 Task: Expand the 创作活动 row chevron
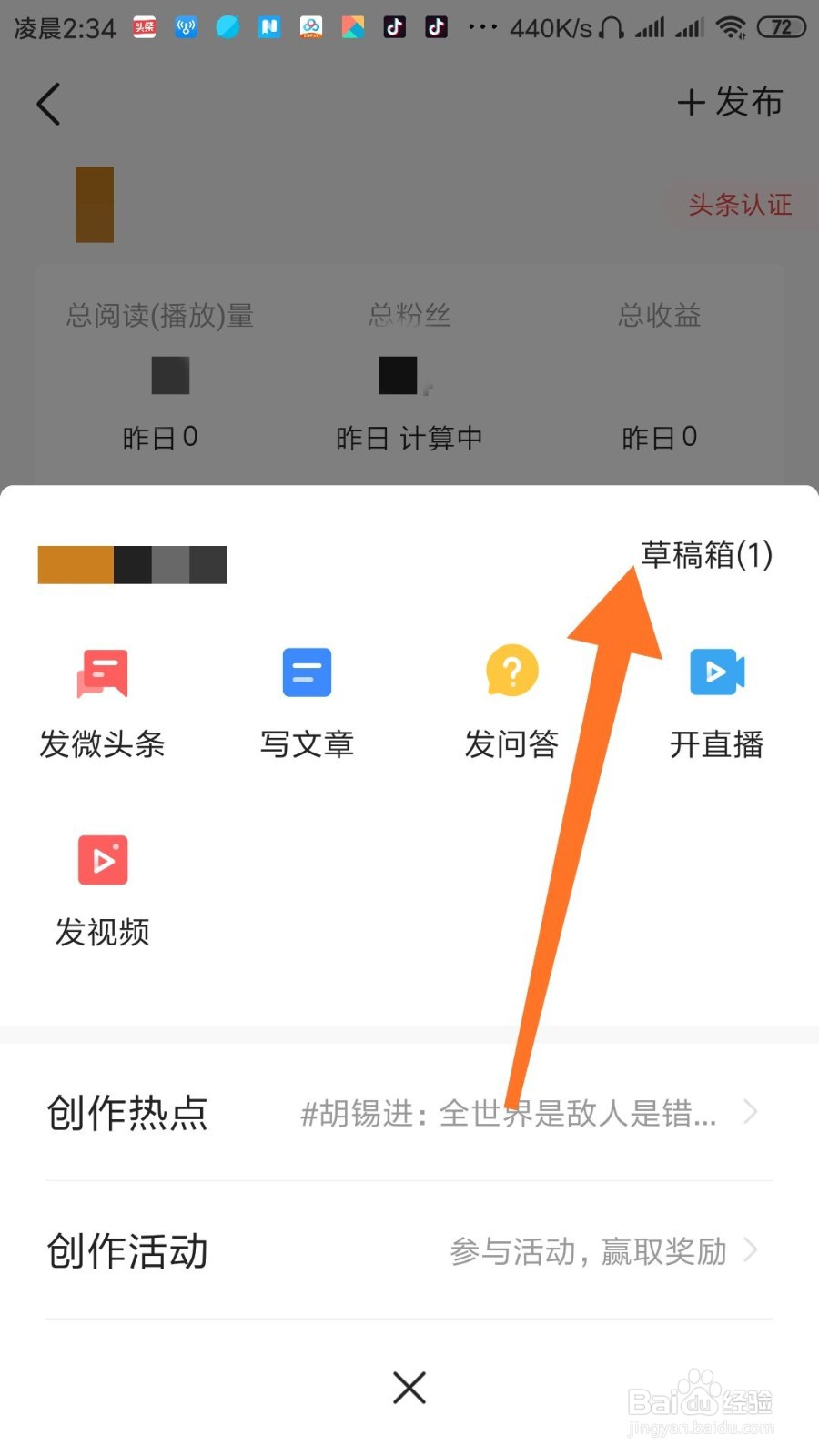pos(750,1251)
